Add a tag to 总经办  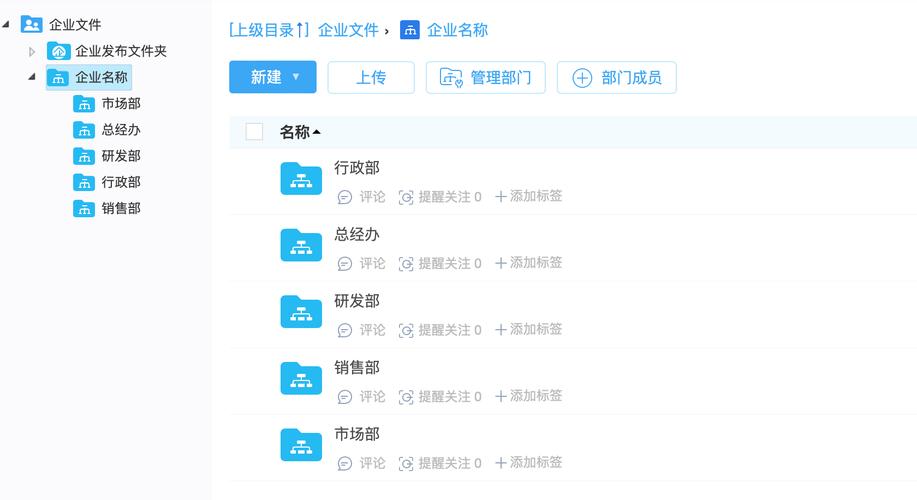529,263
